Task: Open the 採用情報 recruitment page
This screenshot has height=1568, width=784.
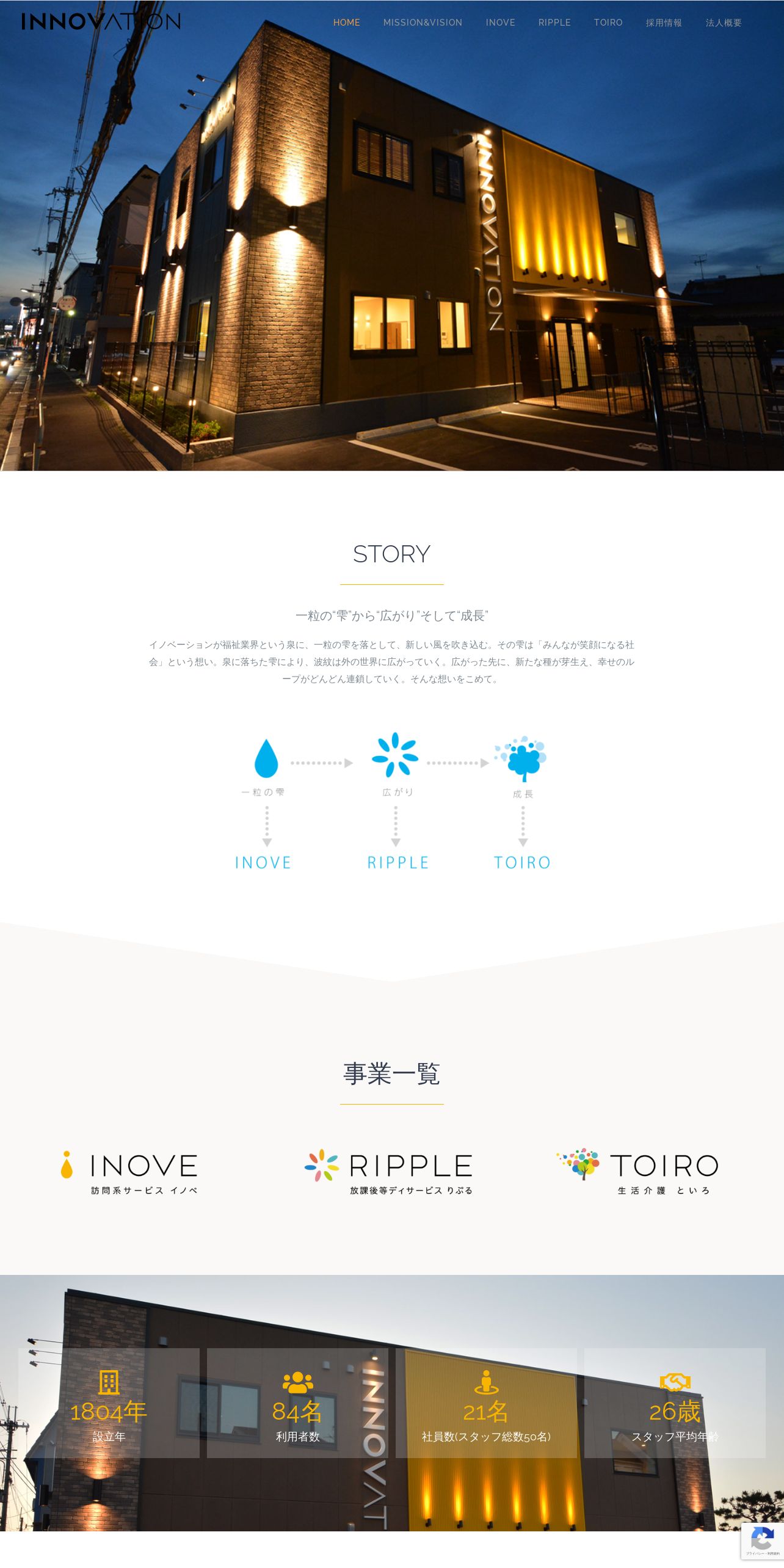Action: pyautogui.click(x=664, y=23)
